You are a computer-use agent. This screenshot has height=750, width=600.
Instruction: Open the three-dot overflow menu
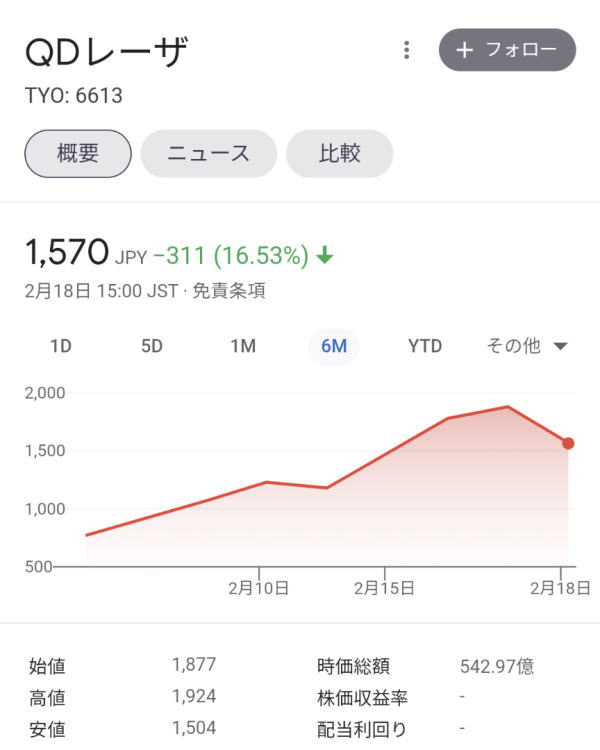[406, 50]
